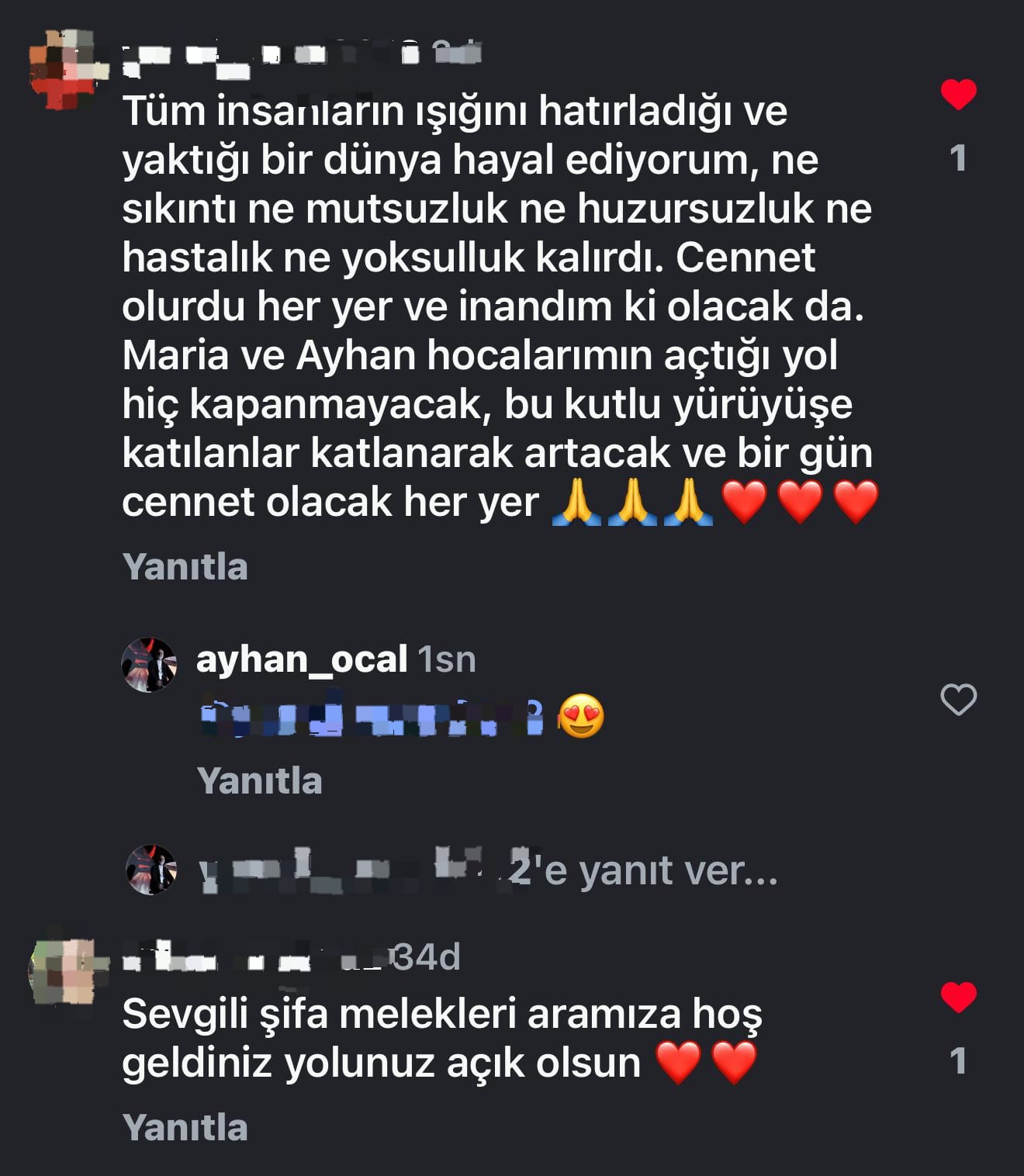Open ayhan_ocal's profile from the reply
1024x1176 pixels.
[301, 659]
